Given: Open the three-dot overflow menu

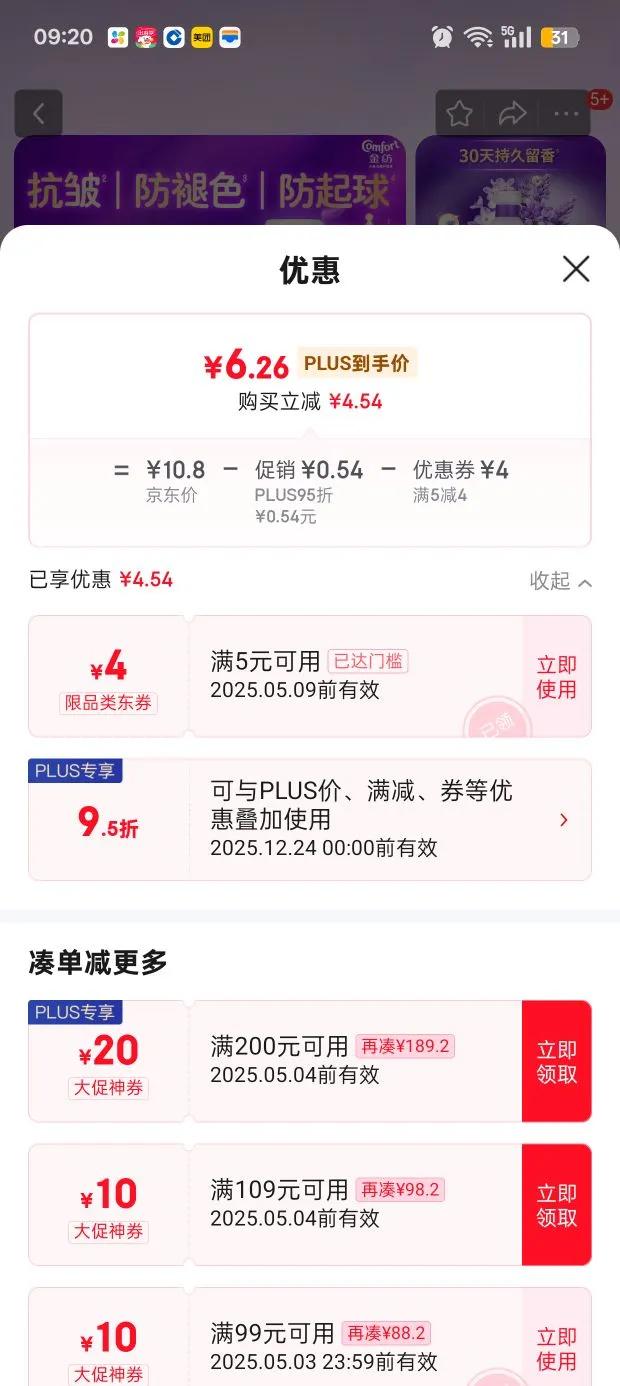Looking at the screenshot, I should click(566, 114).
